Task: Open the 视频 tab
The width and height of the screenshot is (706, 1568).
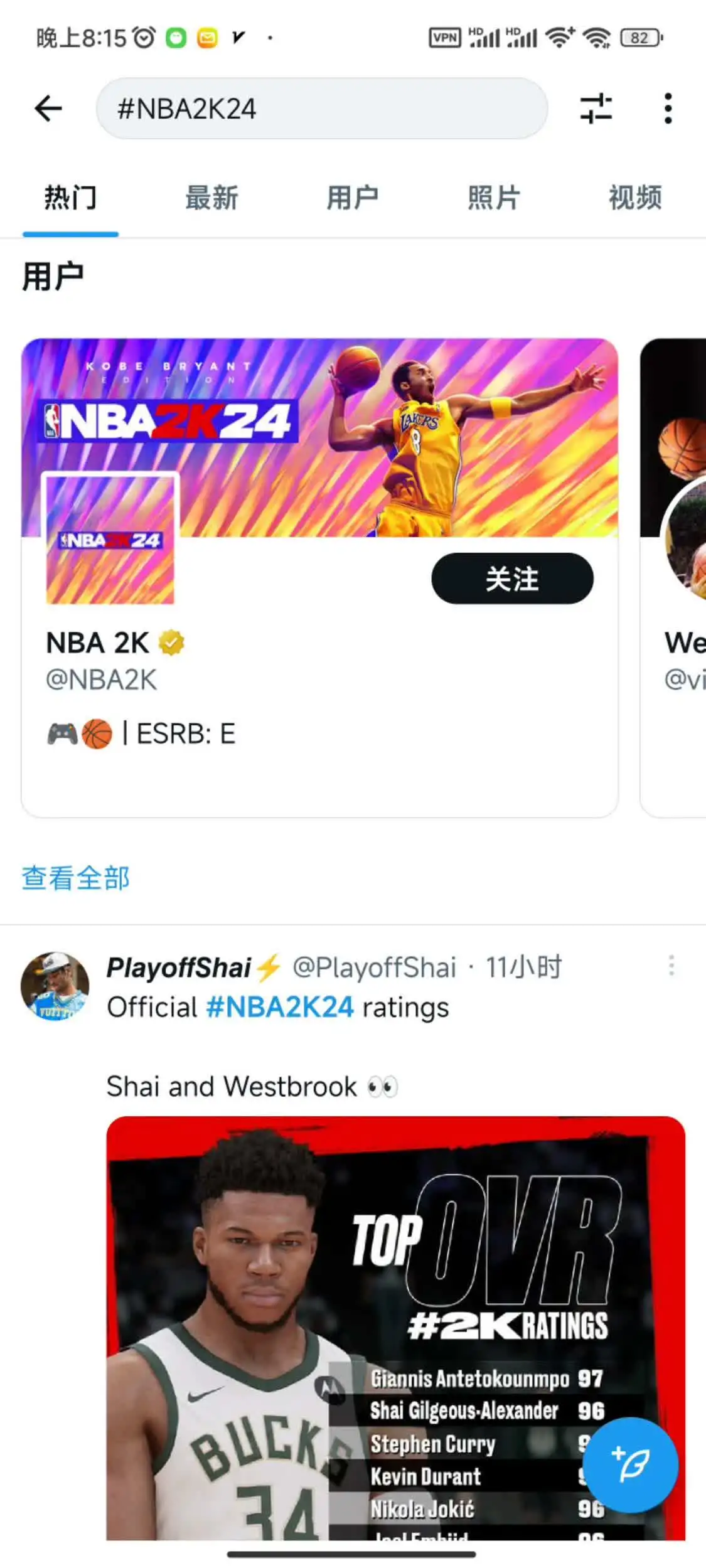Action: pos(634,198)
